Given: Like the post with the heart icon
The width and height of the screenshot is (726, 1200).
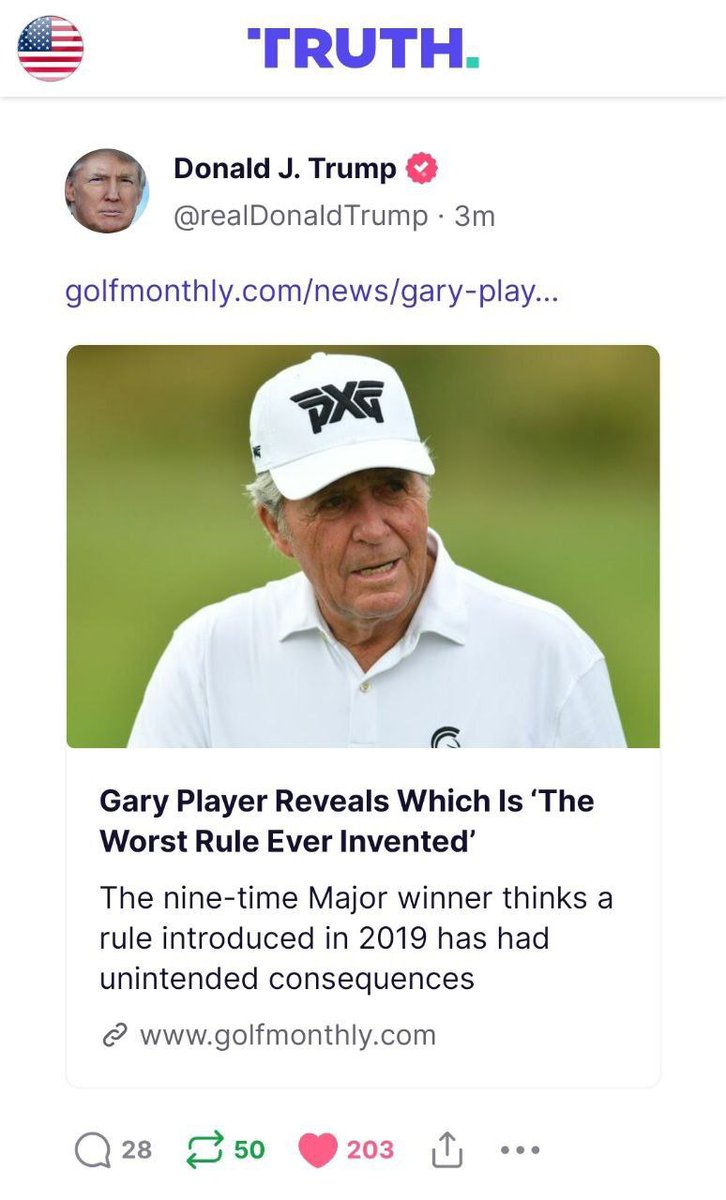Looking at the screenshot, I should click(318, 1150).
